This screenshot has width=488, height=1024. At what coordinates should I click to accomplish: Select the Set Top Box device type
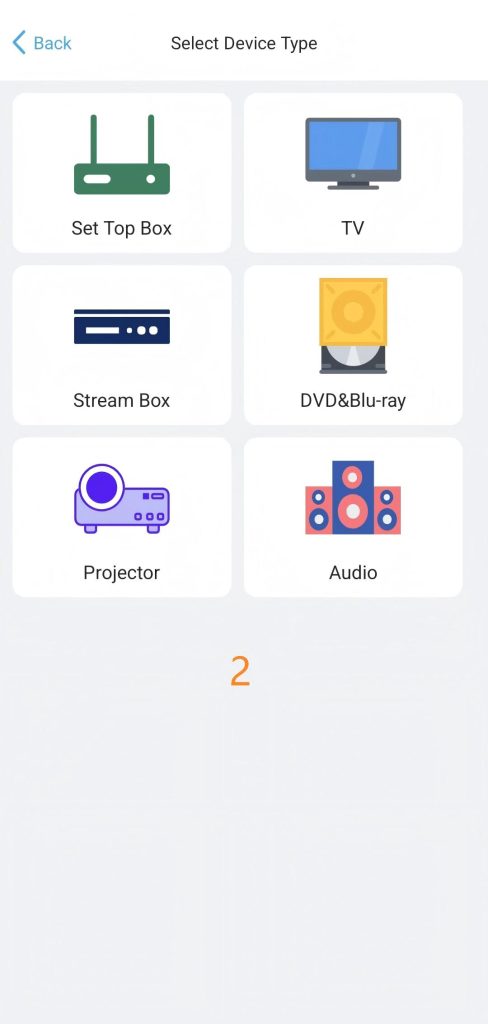(122, 173)
